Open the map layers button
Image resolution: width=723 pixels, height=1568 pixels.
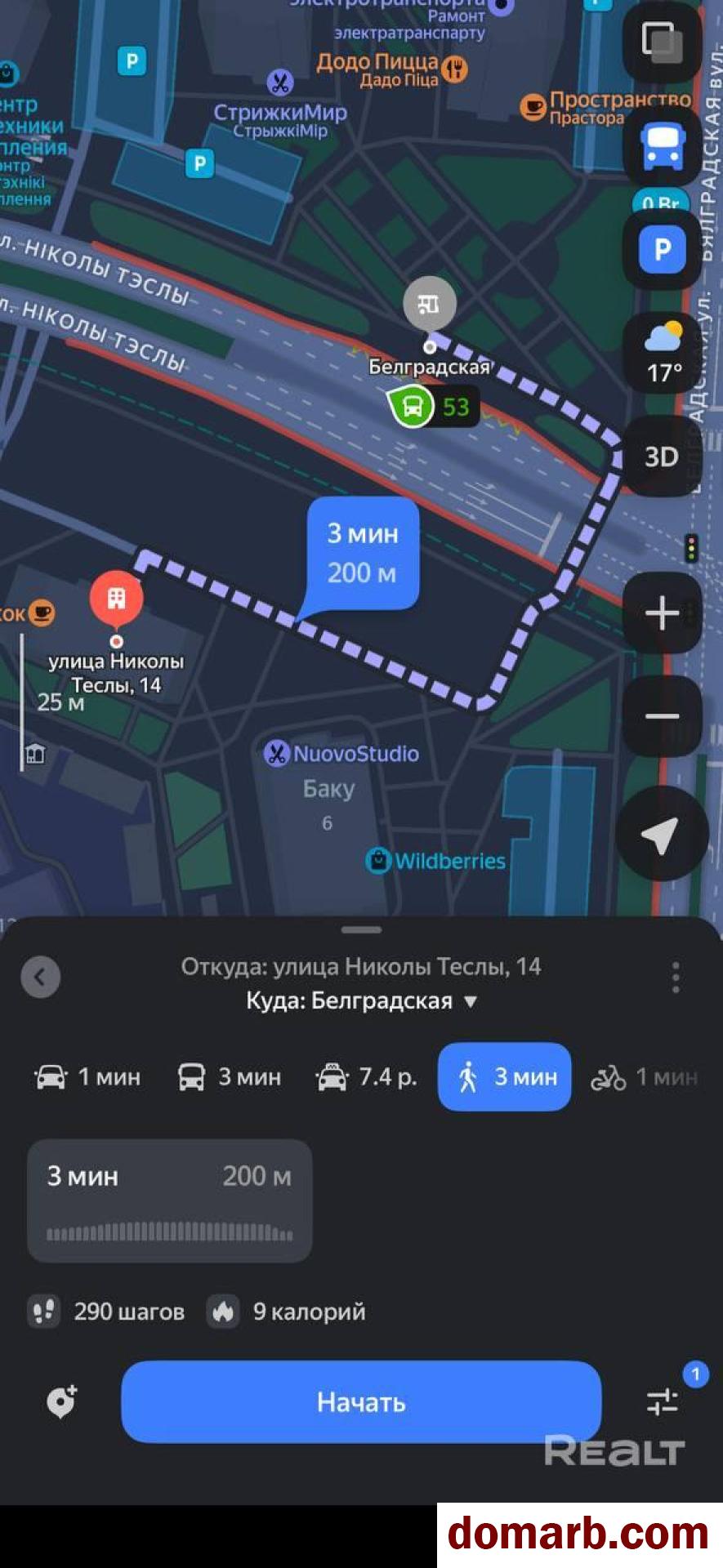pos(662,41)
